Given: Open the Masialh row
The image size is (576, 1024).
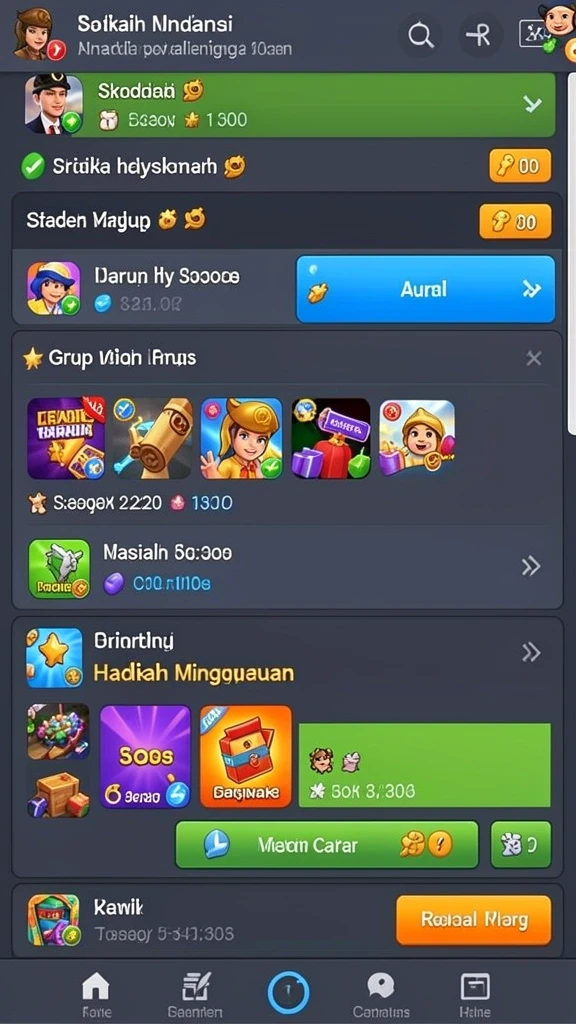Looking at the screenshot, I should 287,568.
